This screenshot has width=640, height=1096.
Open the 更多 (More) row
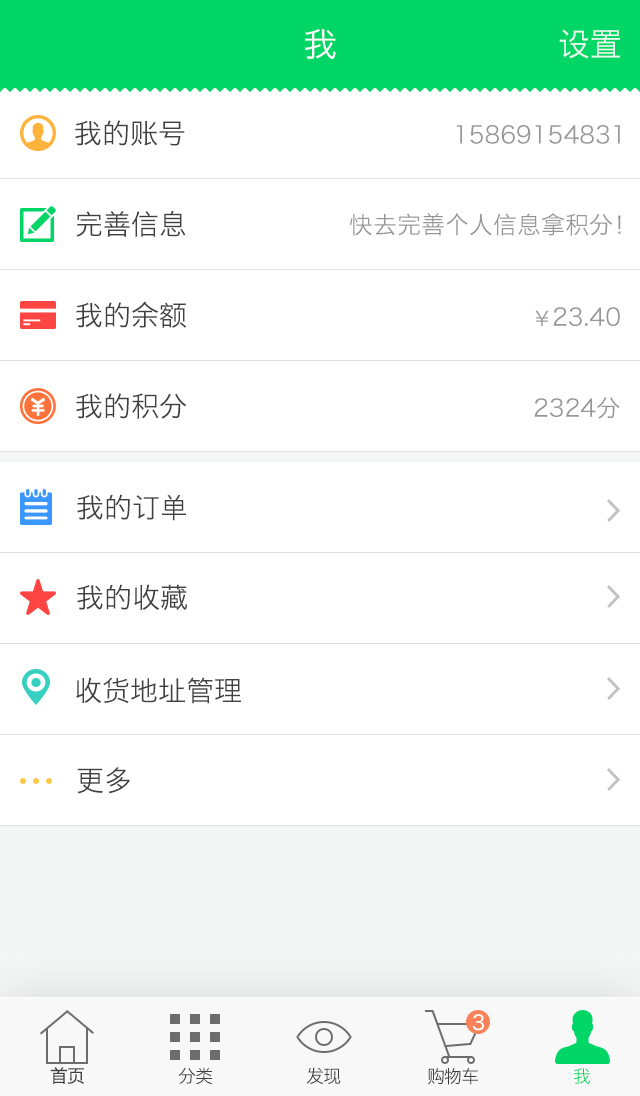tap(320, 780)
